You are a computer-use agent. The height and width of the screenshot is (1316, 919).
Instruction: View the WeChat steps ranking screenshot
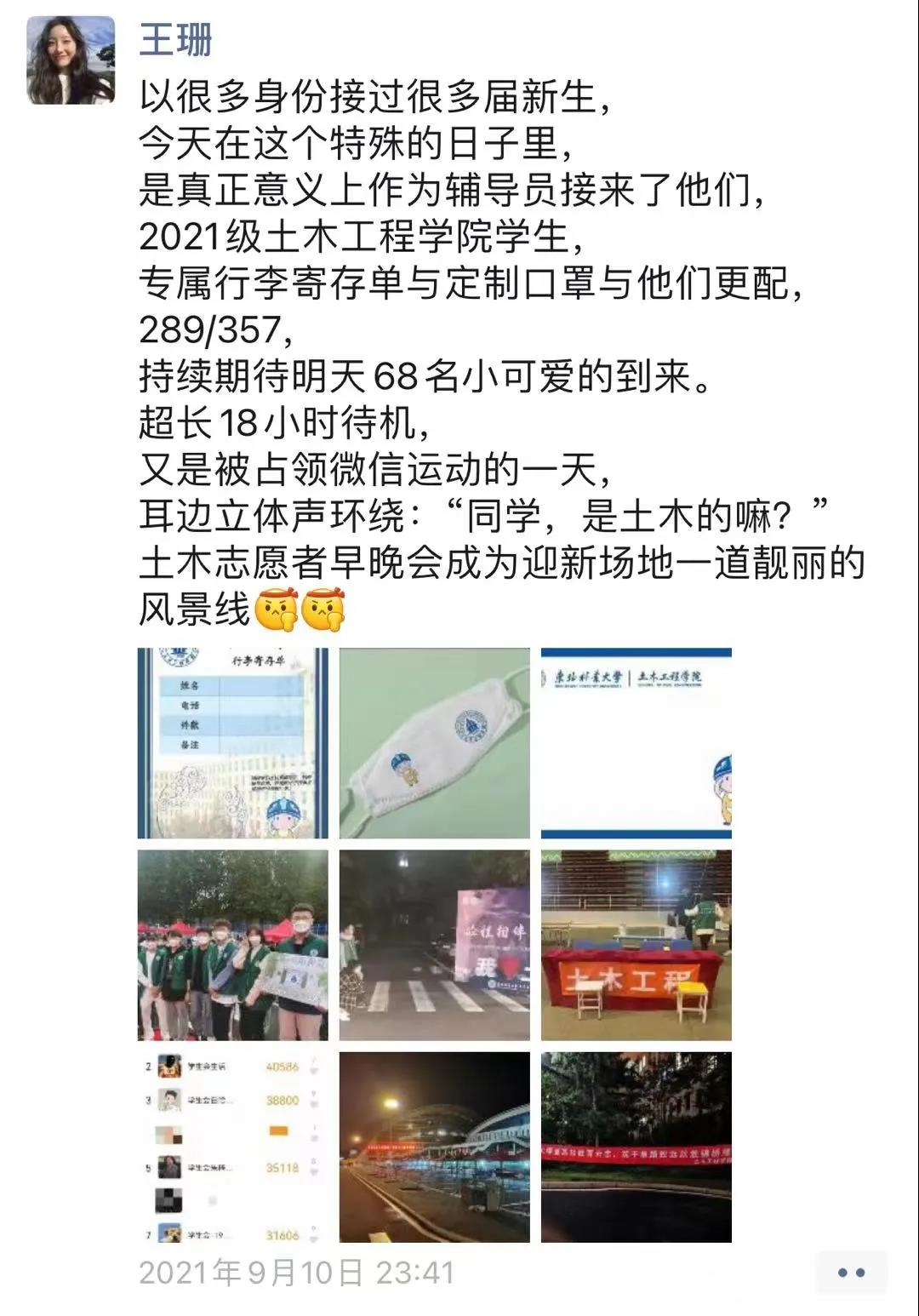tap(232, 1147)
